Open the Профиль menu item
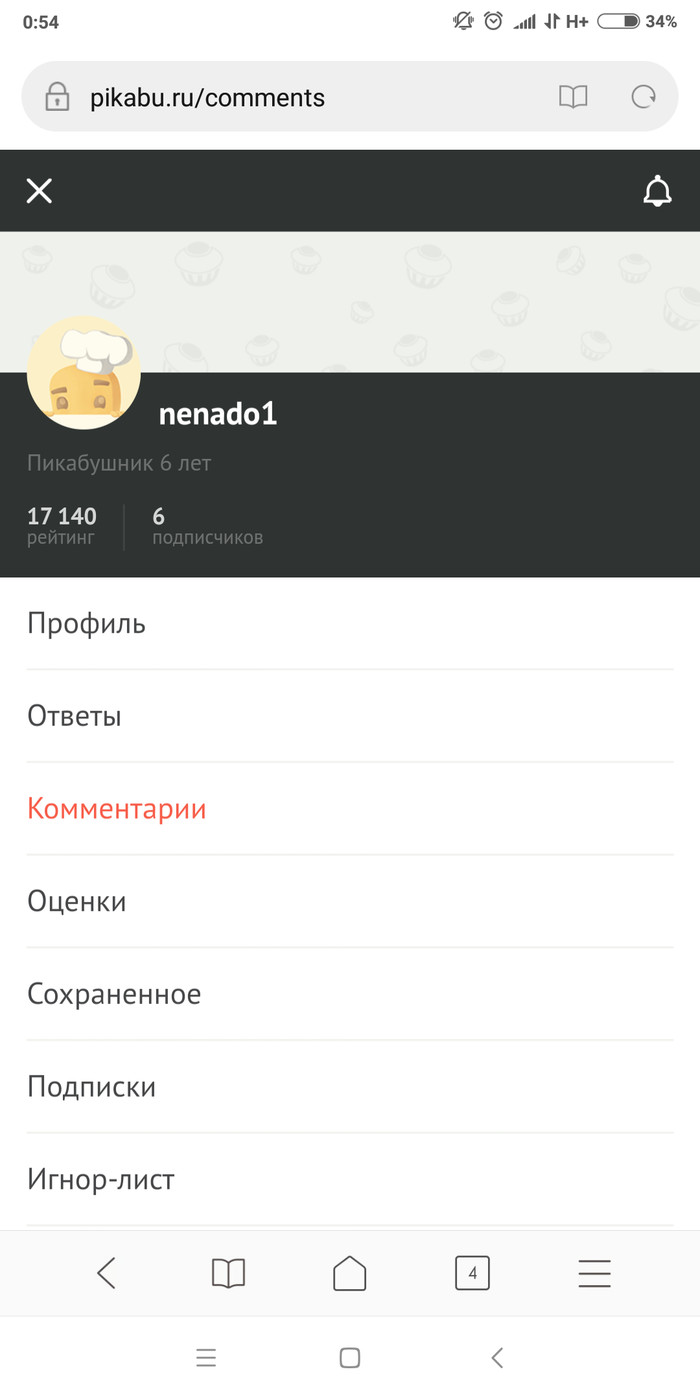The width and height of the screenshot is (700, 1400). pyautogui.click(x=86, y=624)
